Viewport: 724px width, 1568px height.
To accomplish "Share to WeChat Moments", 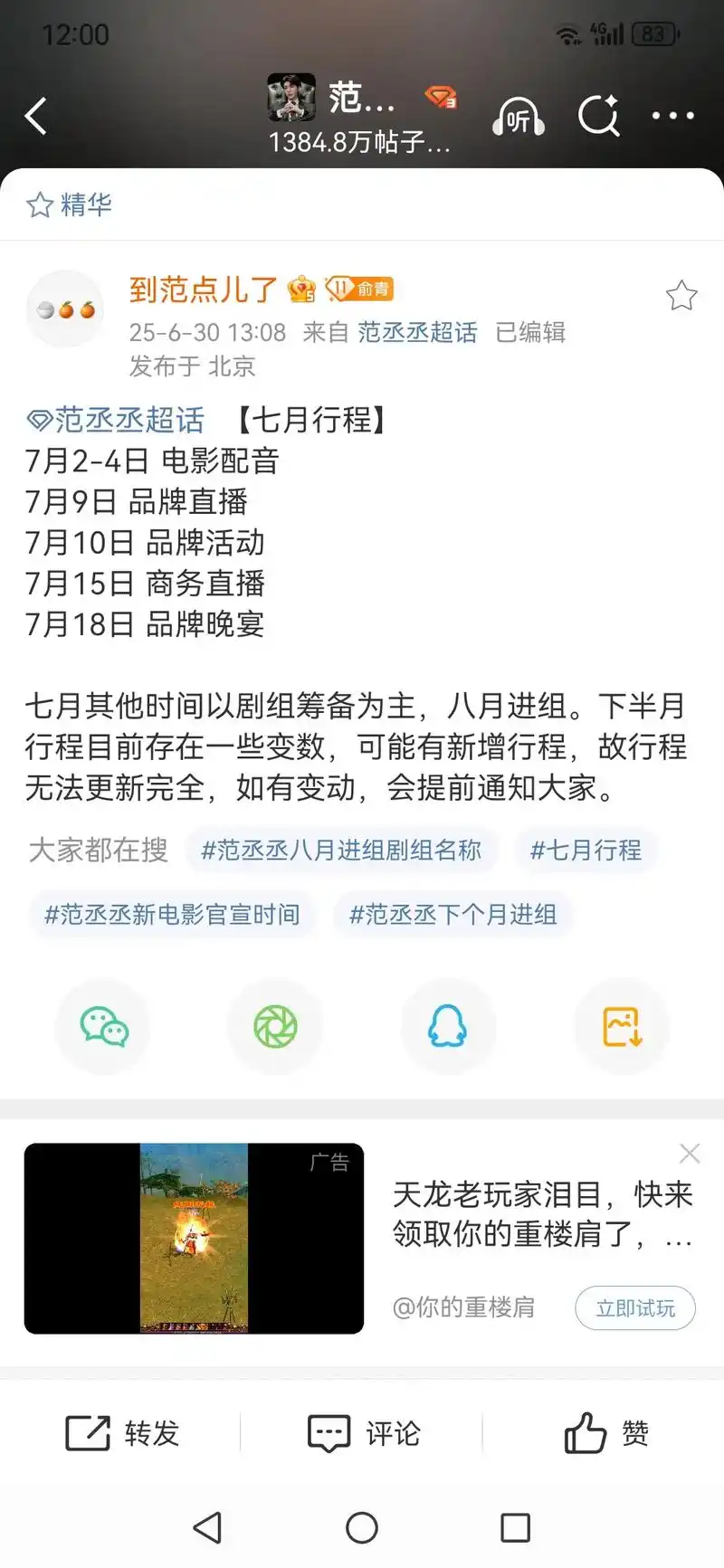I will click(275, 1027).
